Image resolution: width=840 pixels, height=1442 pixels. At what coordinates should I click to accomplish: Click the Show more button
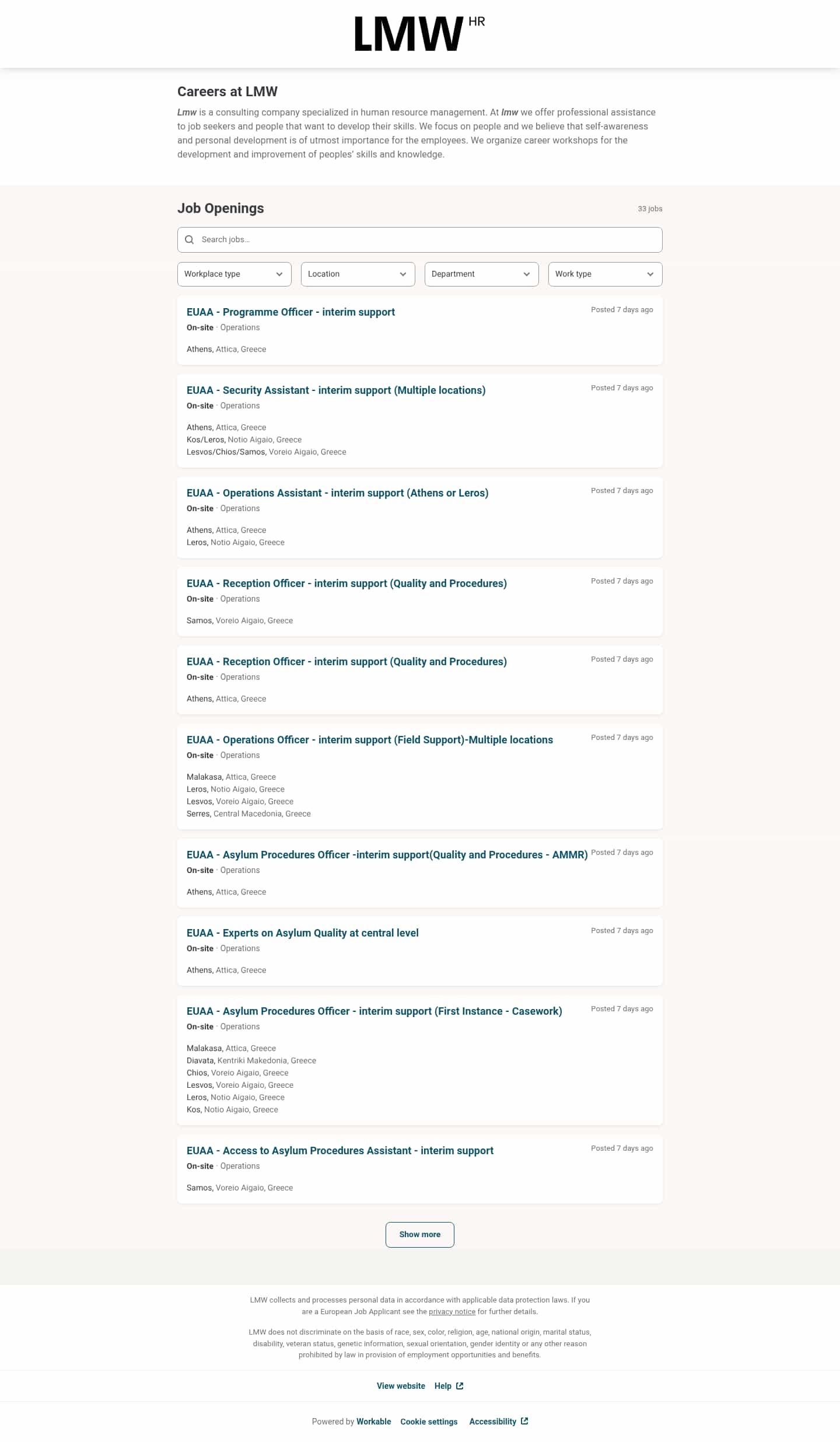coord(419,1234)
